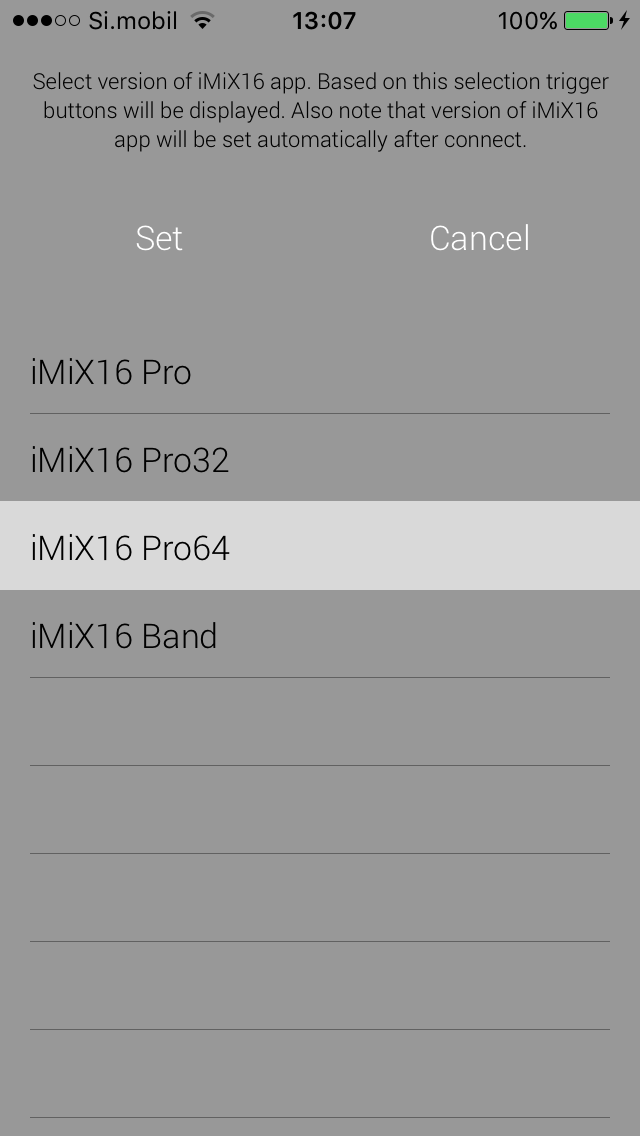
Task: Tap the highlighted iMiX16 Pro64 row
Action: [x=320, y=546]
